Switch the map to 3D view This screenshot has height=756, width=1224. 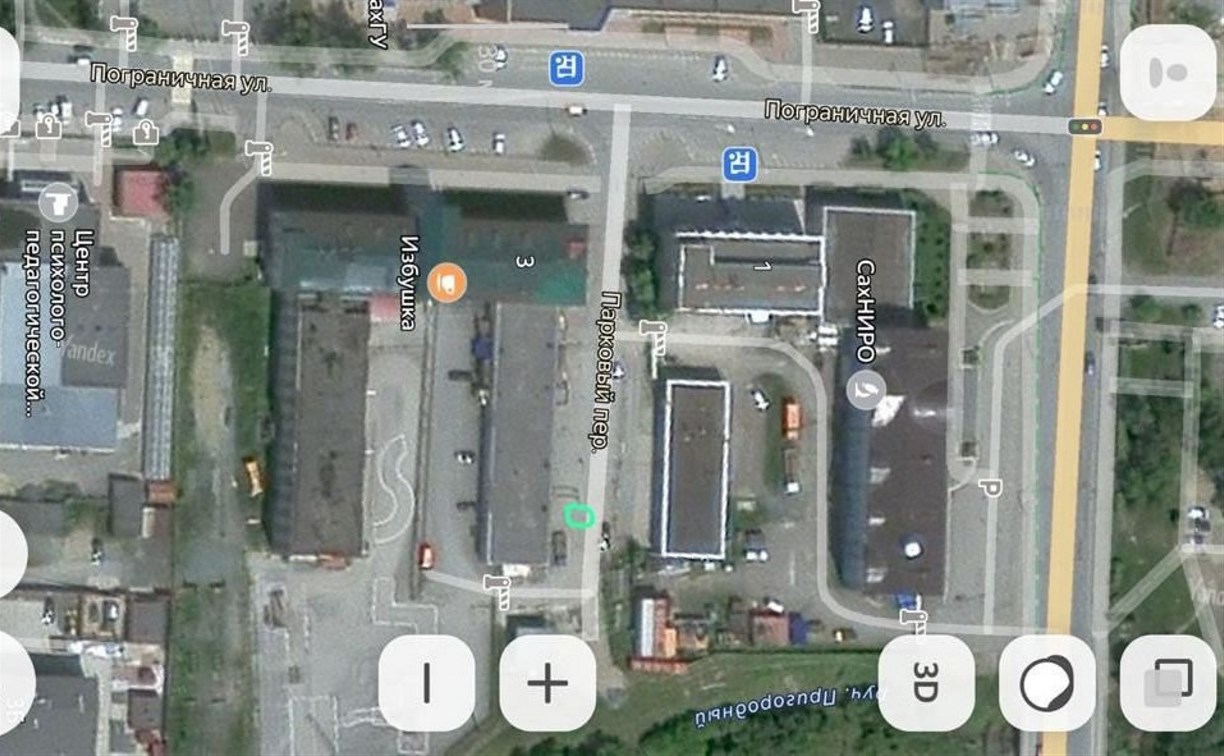point(926,684)
